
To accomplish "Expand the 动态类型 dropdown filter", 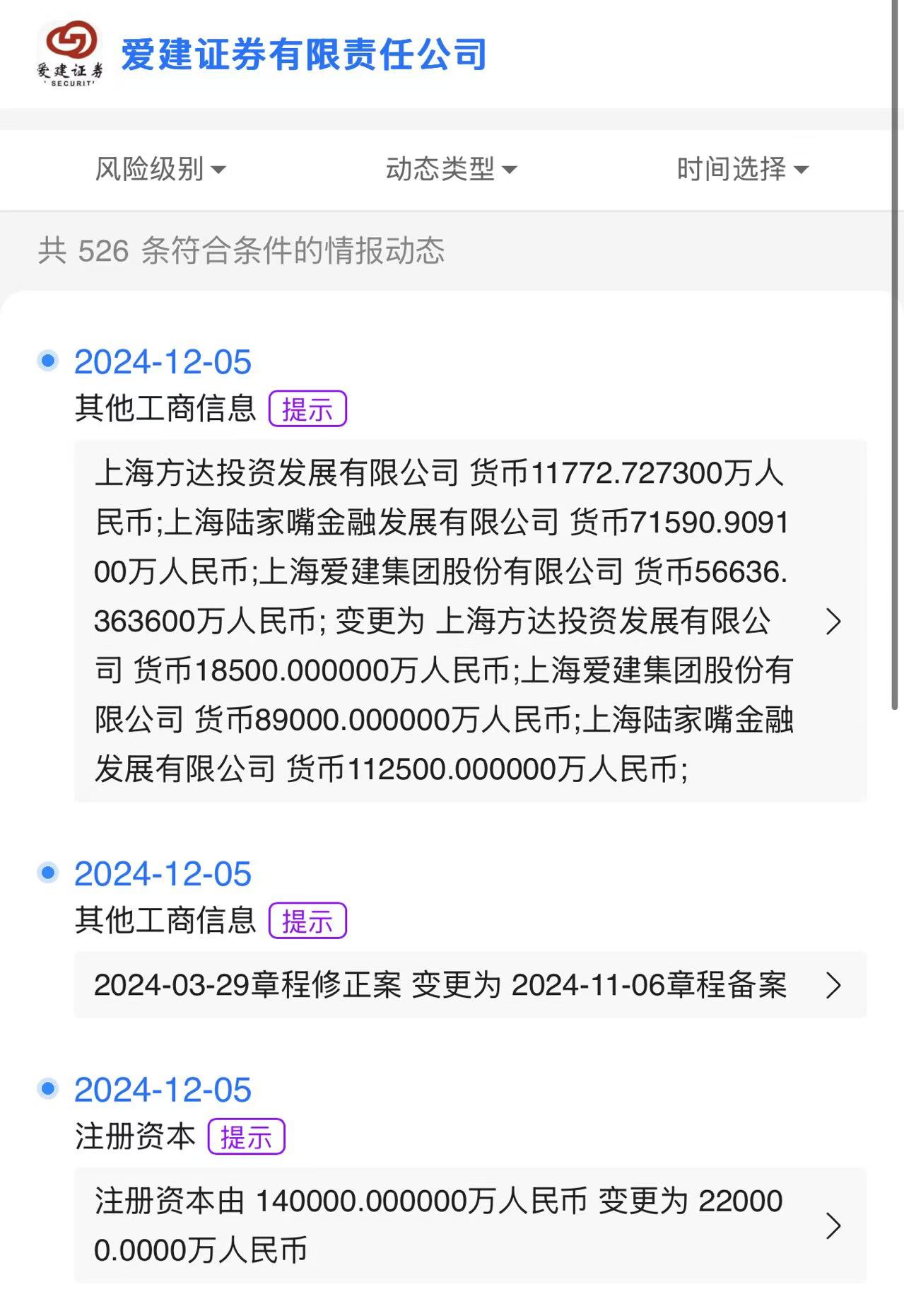I will click(x=451, y=170).
